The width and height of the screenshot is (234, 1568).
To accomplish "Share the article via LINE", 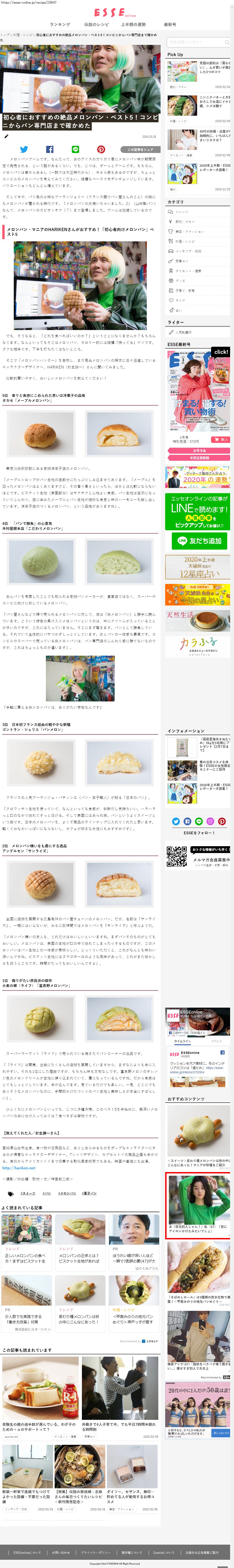I will (75, 149).
